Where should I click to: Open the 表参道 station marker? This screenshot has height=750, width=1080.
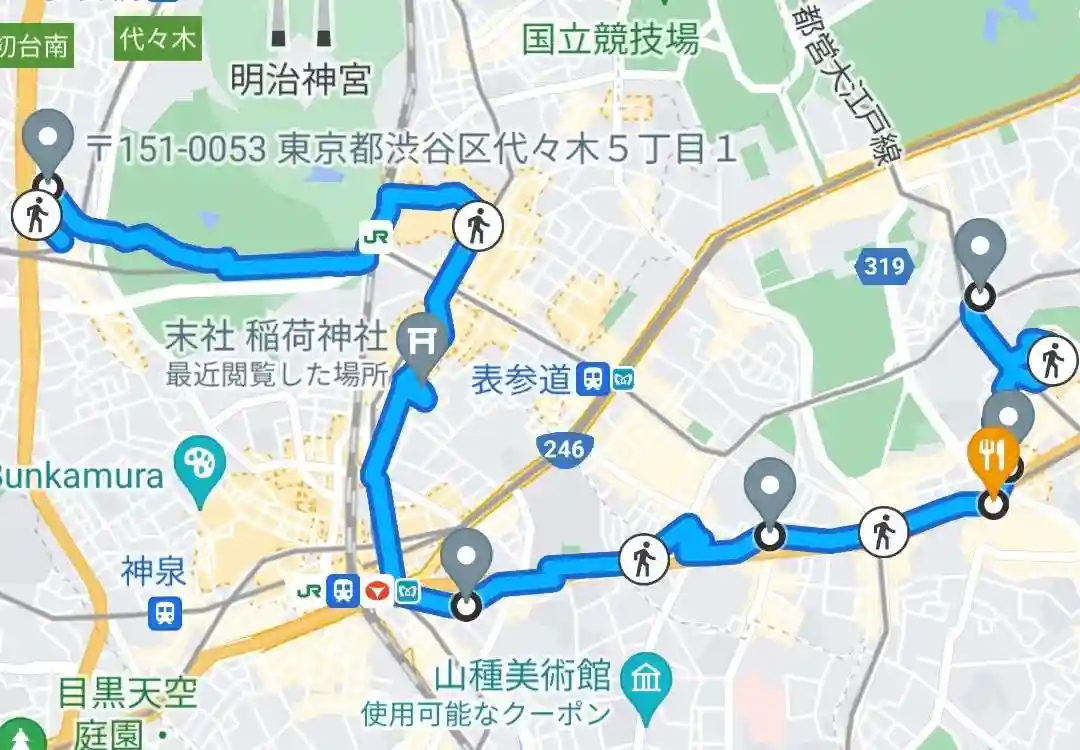point(595,379)
